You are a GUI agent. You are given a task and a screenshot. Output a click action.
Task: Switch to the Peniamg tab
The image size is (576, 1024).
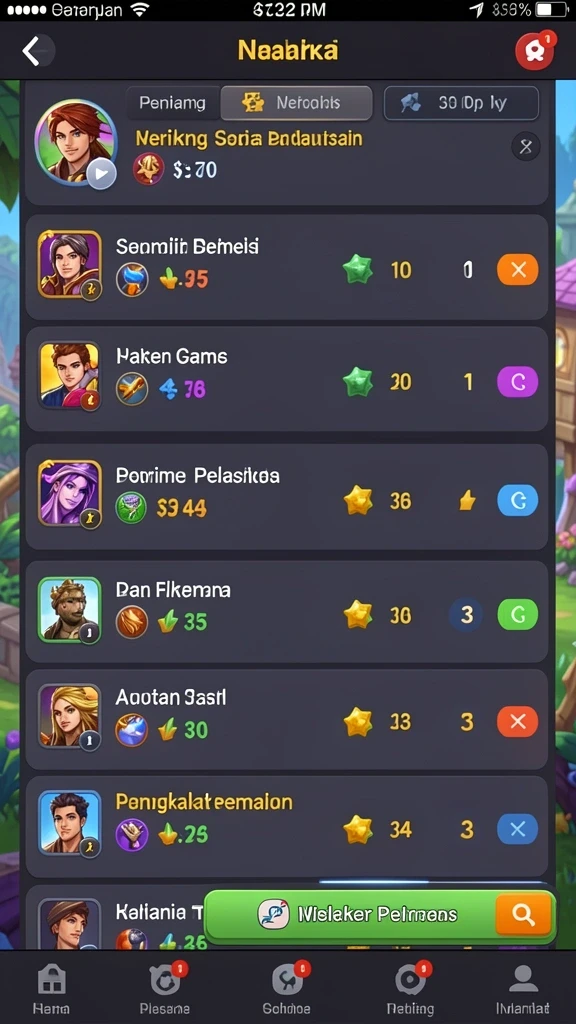(x=172, y=103)
